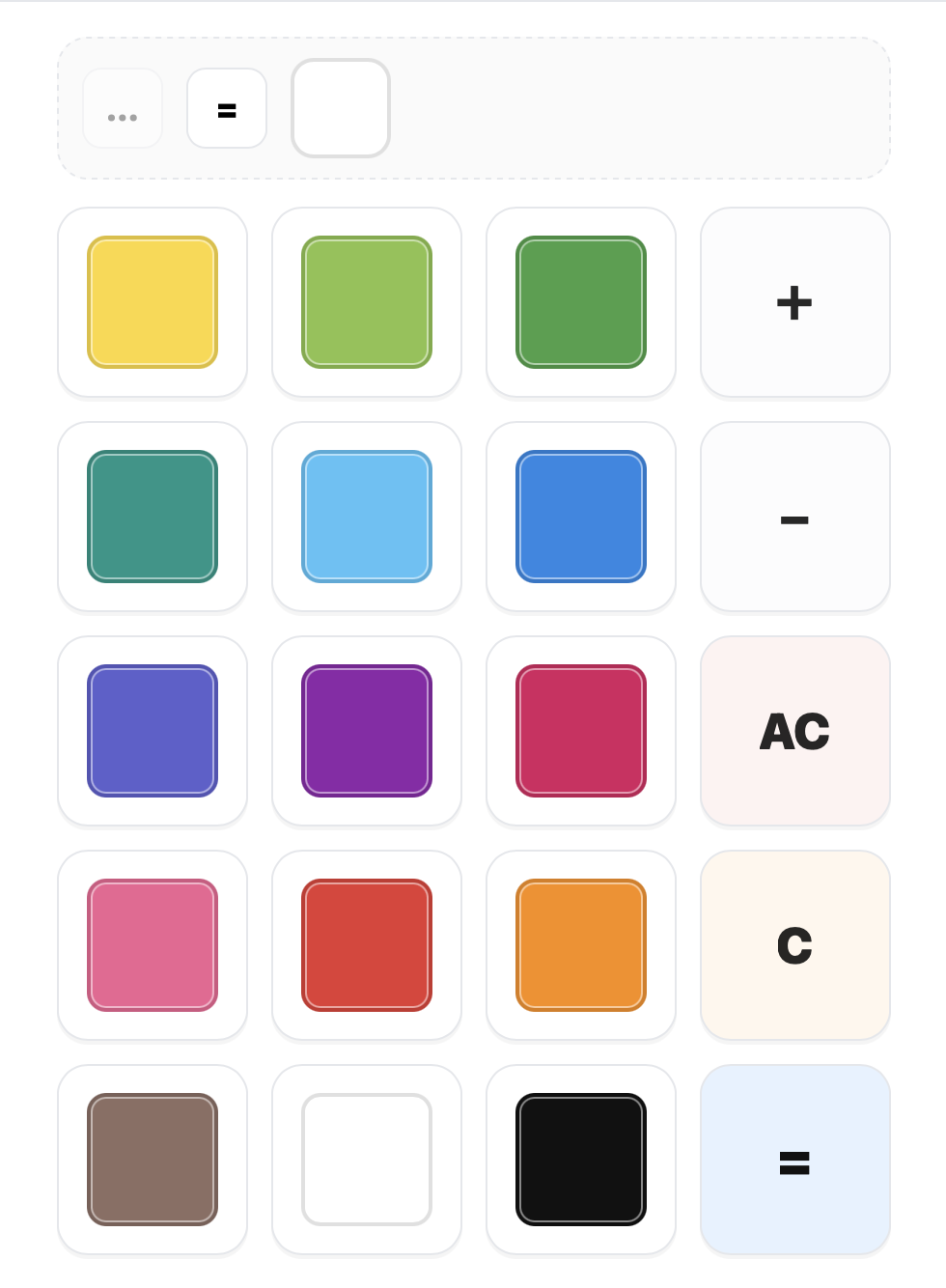Image resolution: width=946 pixels, height=1288 pixels.
Task: Pick the light green color tile
Action: pyautogui.click(x=367, y=302)
